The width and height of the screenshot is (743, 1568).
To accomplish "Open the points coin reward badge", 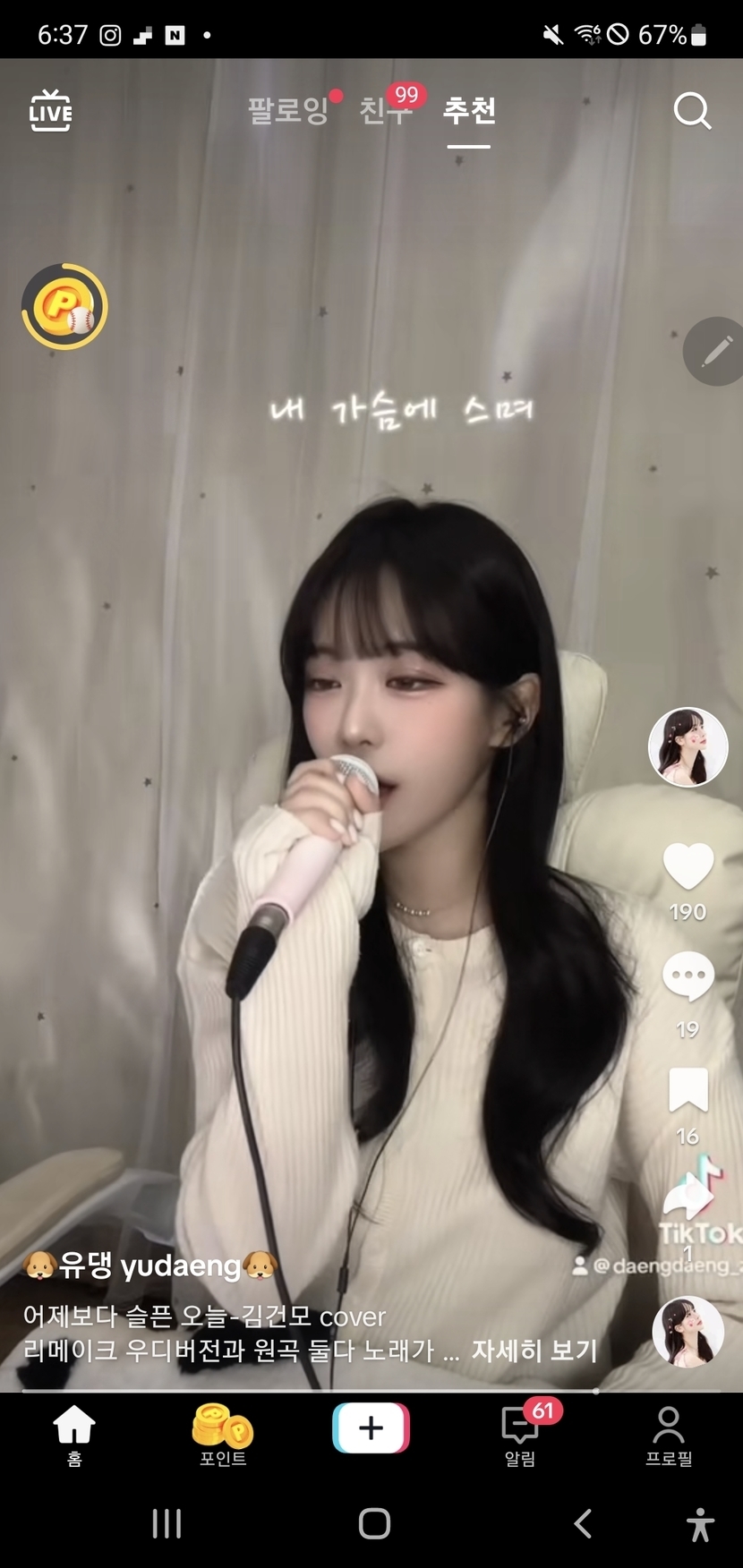I will (64, 306).
